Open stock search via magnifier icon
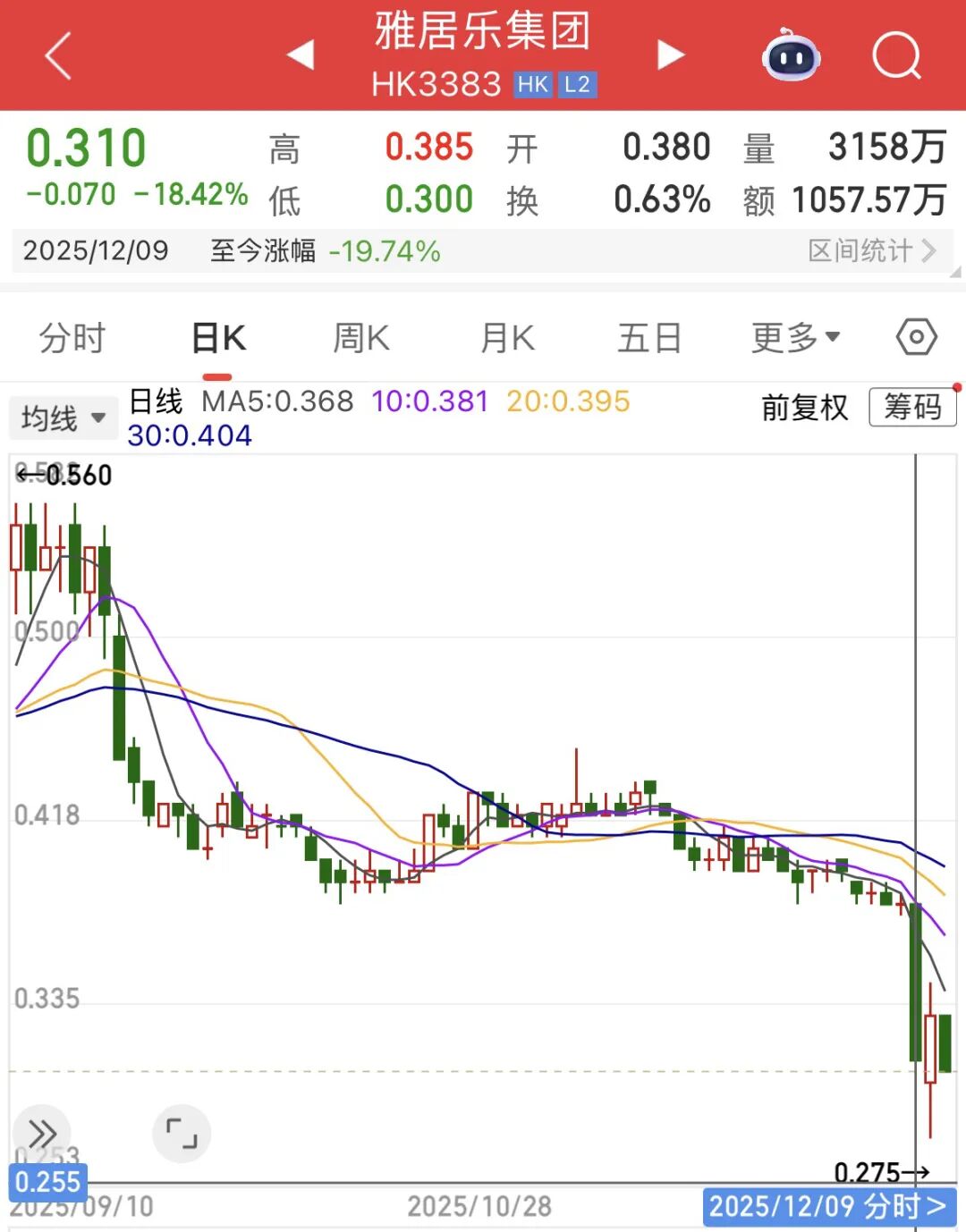 (x=897, y=55)
